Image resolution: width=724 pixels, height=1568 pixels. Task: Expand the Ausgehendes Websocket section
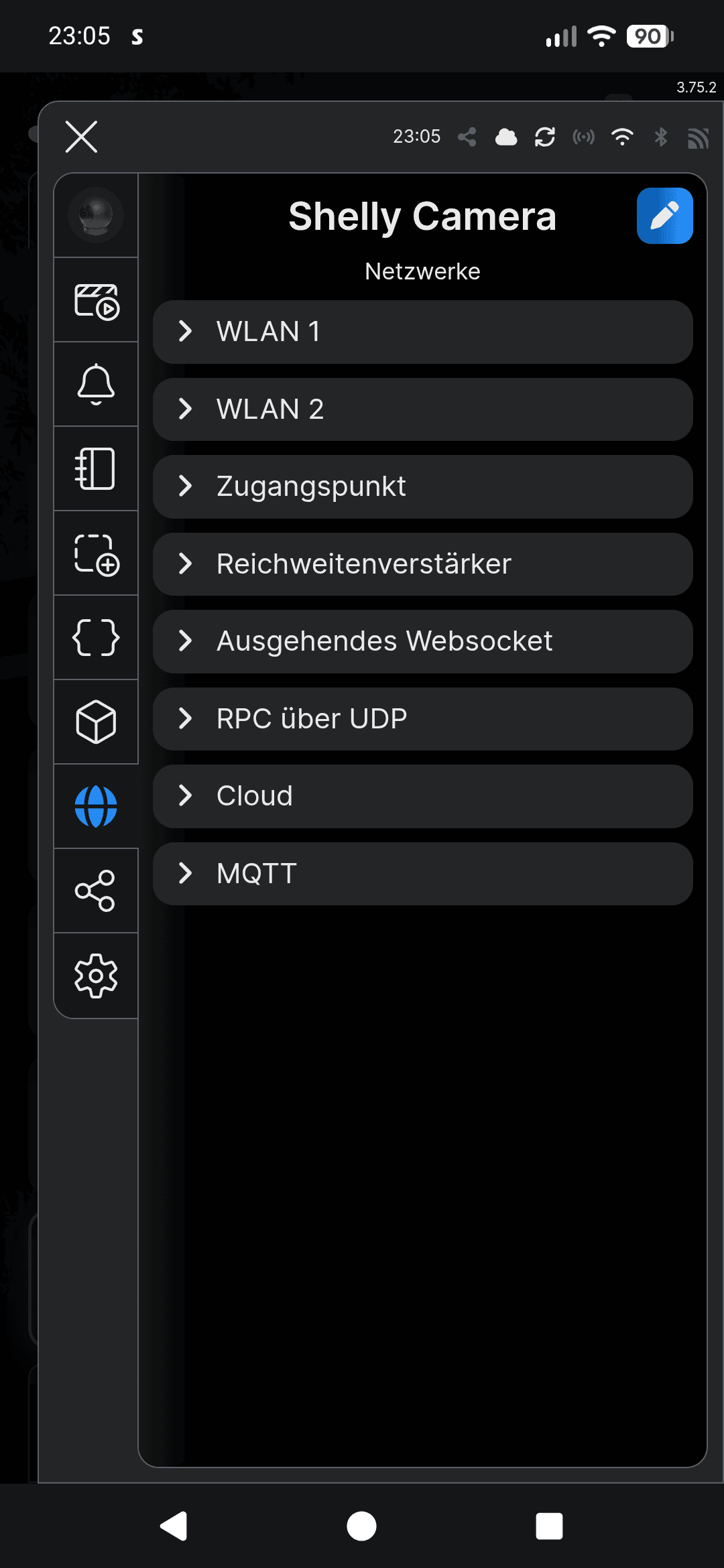422,641
